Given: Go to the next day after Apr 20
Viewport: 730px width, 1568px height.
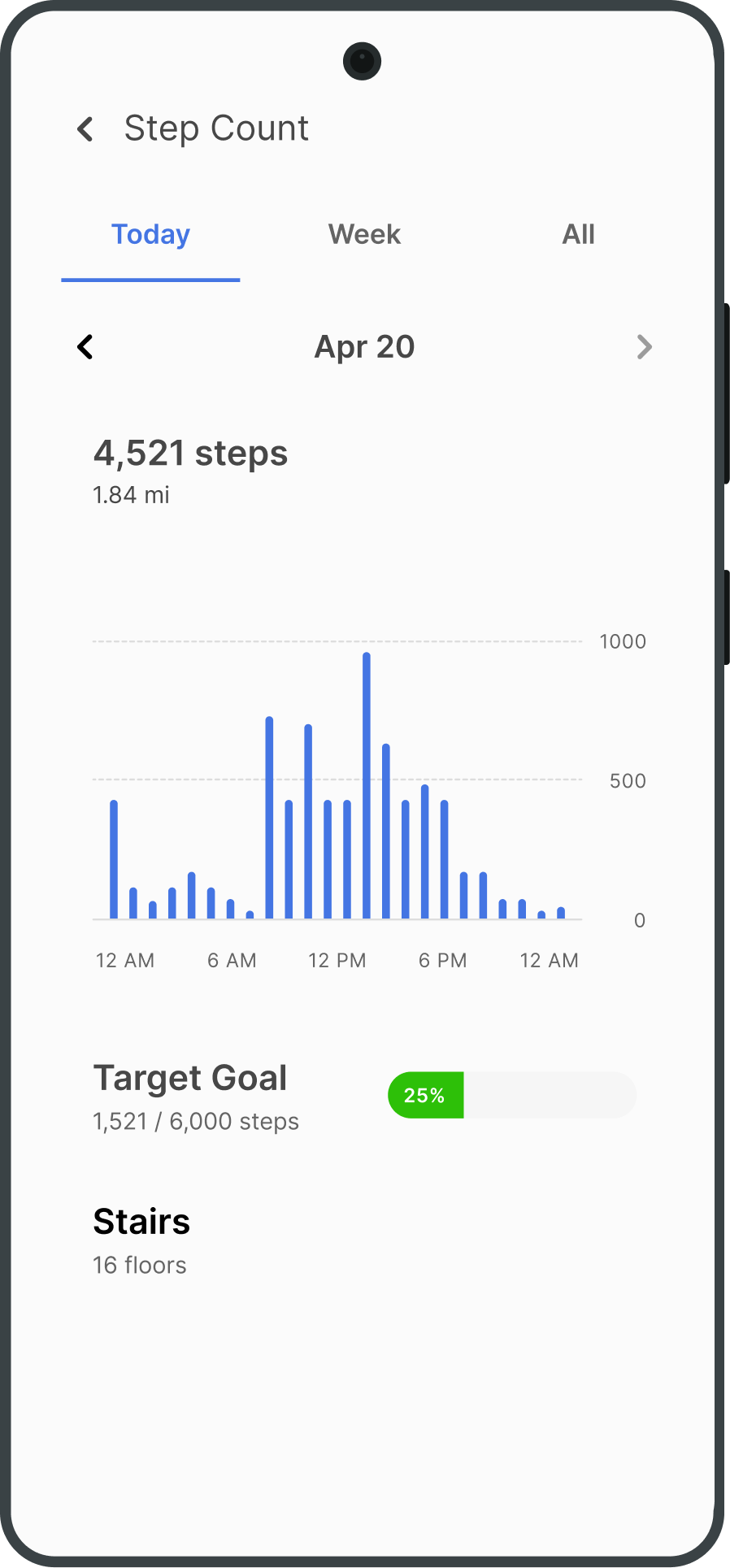Looking at the screenshot, I should coord(644,347).
